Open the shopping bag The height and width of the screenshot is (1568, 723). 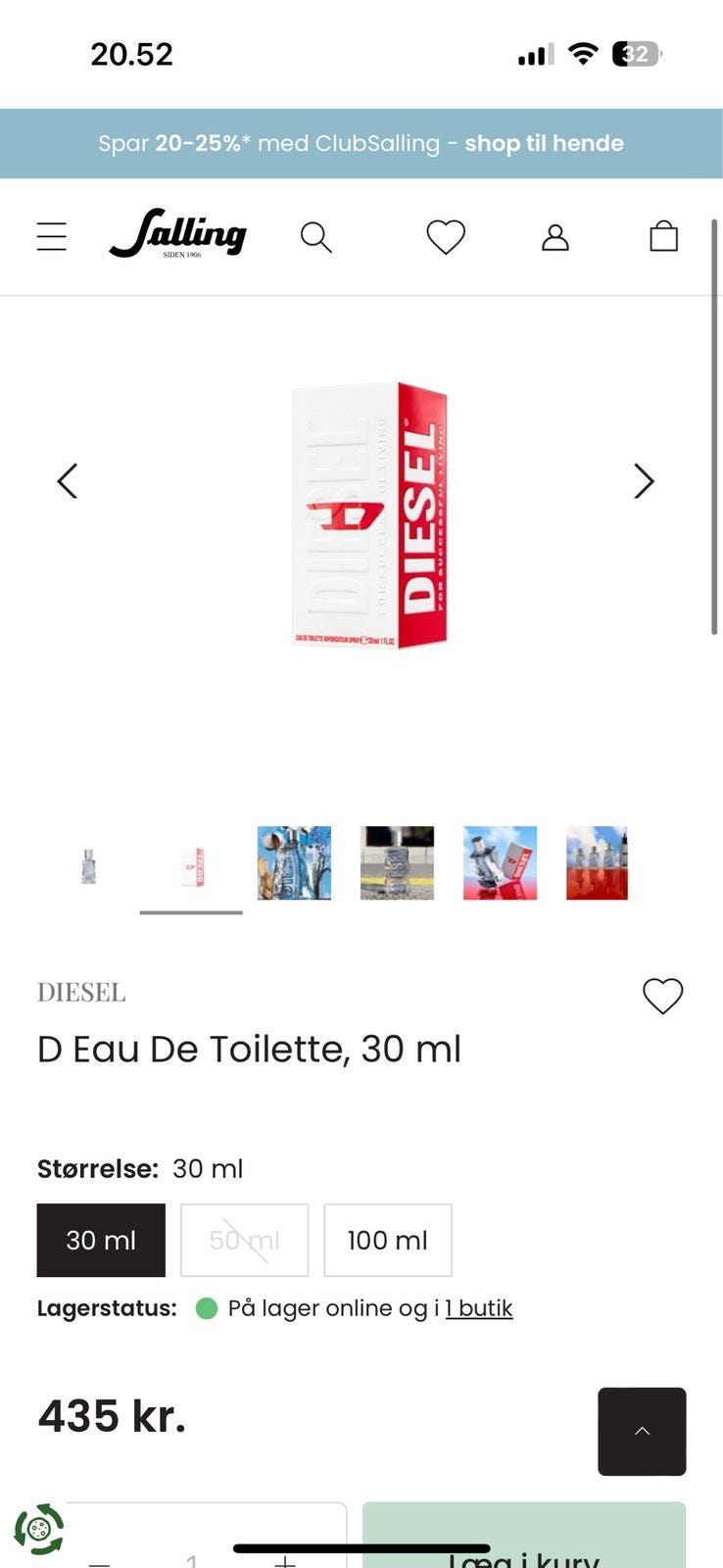(x=663, y=236)
